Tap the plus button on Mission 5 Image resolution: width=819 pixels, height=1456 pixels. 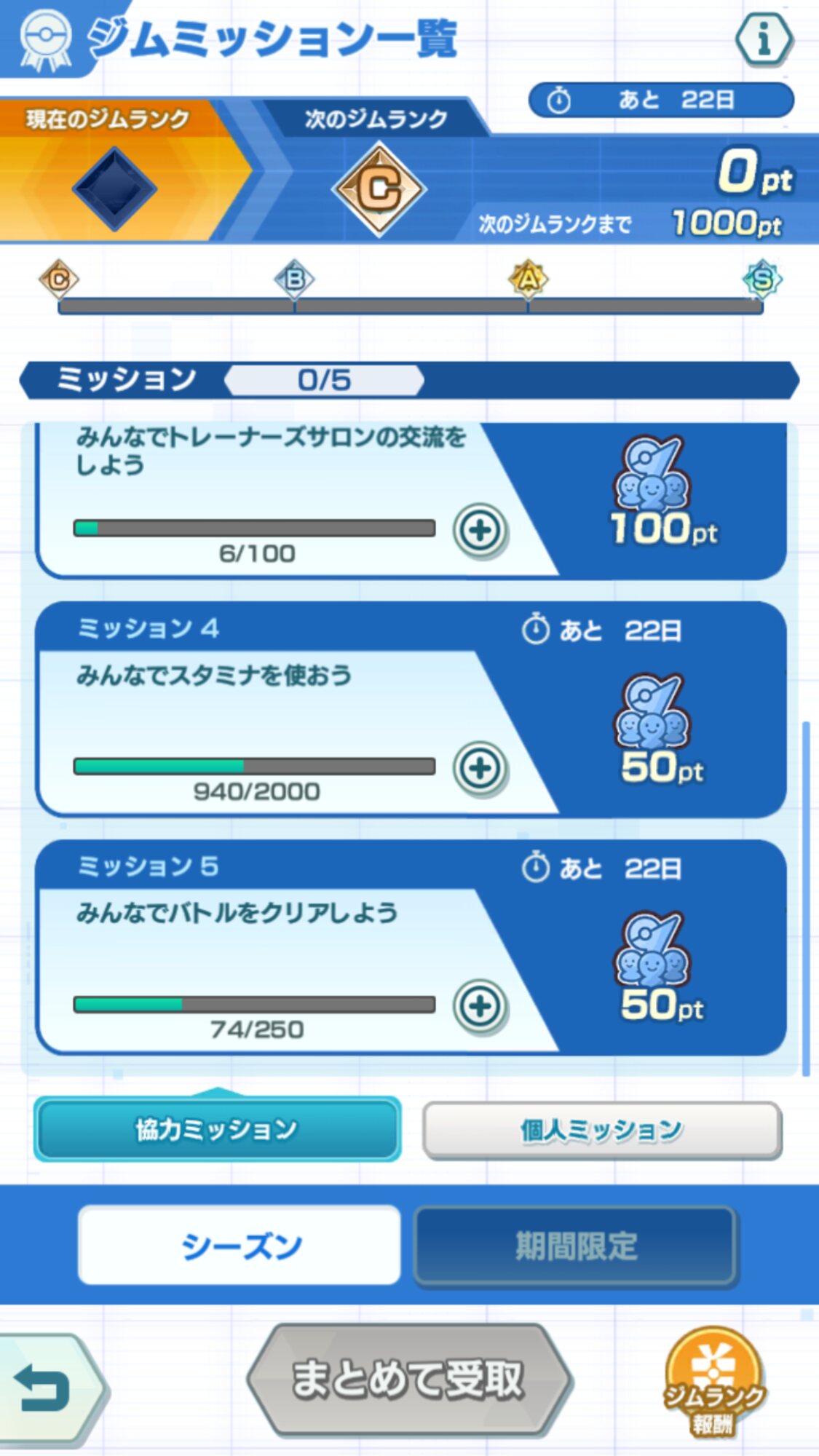point(480,1007)
